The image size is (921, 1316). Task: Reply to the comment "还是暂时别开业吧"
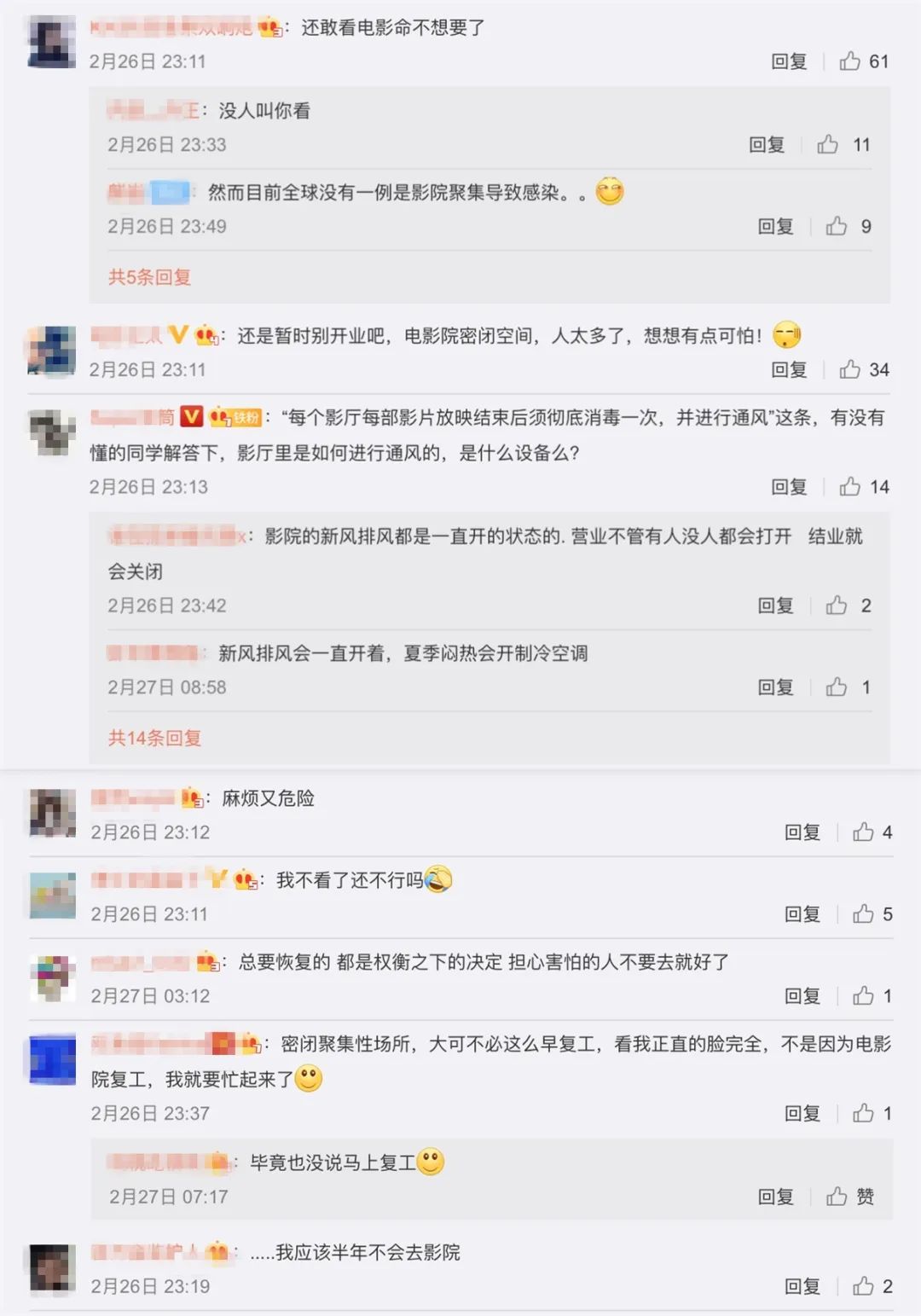tap(788, 369)
